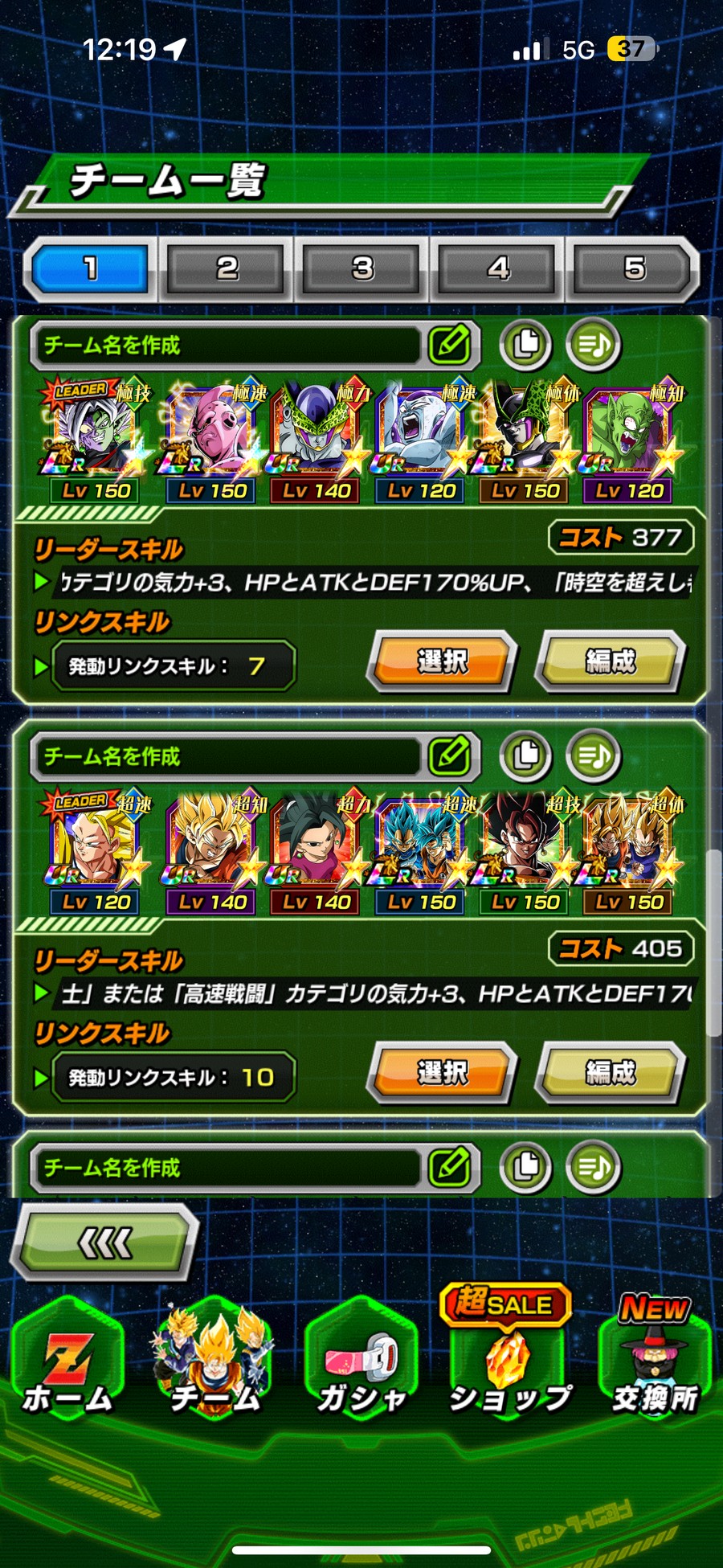Tap 編成 for the cost 405 team
723x1568 pixels.
click(x=610, y=1072)
